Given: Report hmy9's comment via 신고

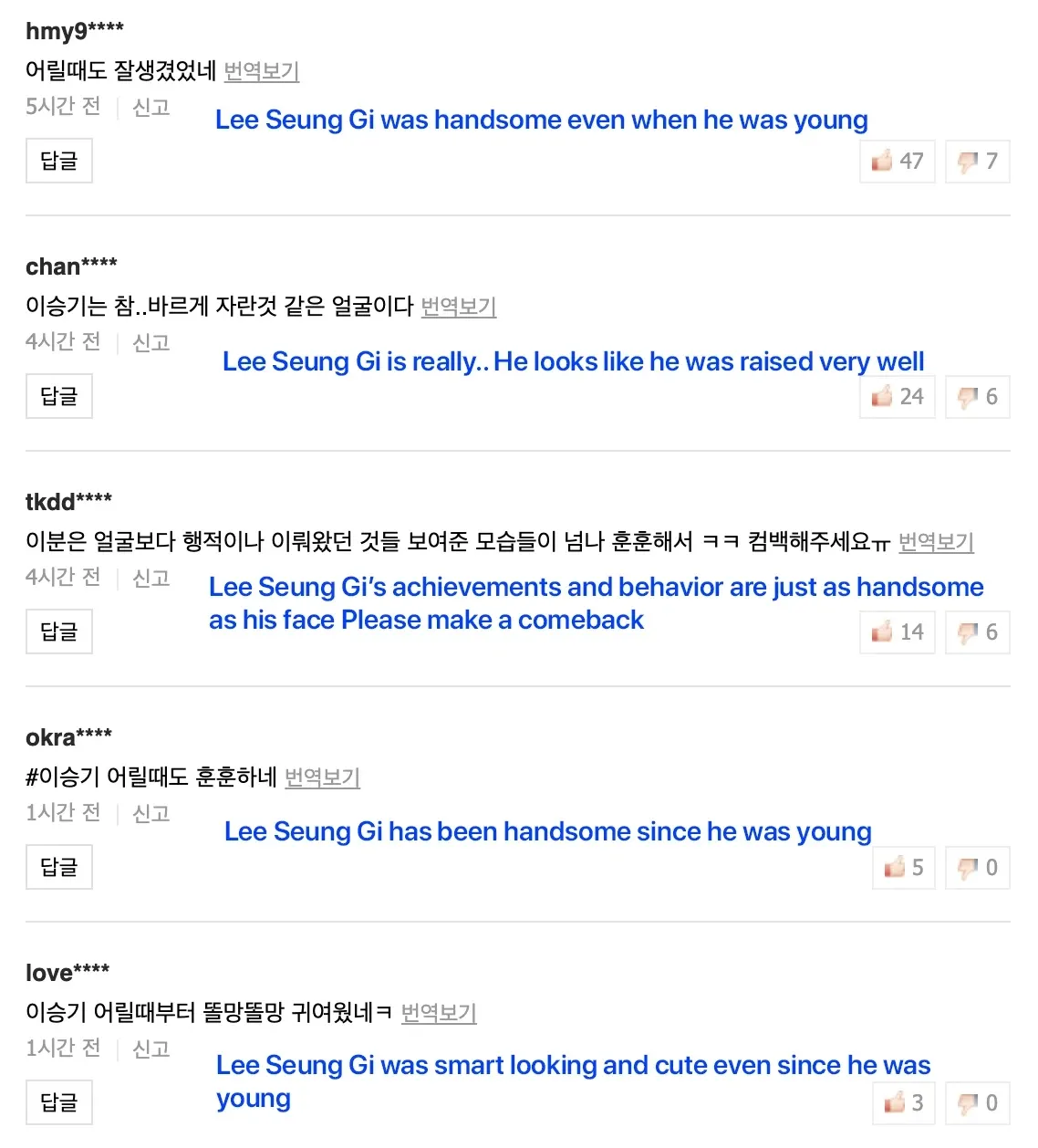Looking at the screenshot, I should 151,108.
